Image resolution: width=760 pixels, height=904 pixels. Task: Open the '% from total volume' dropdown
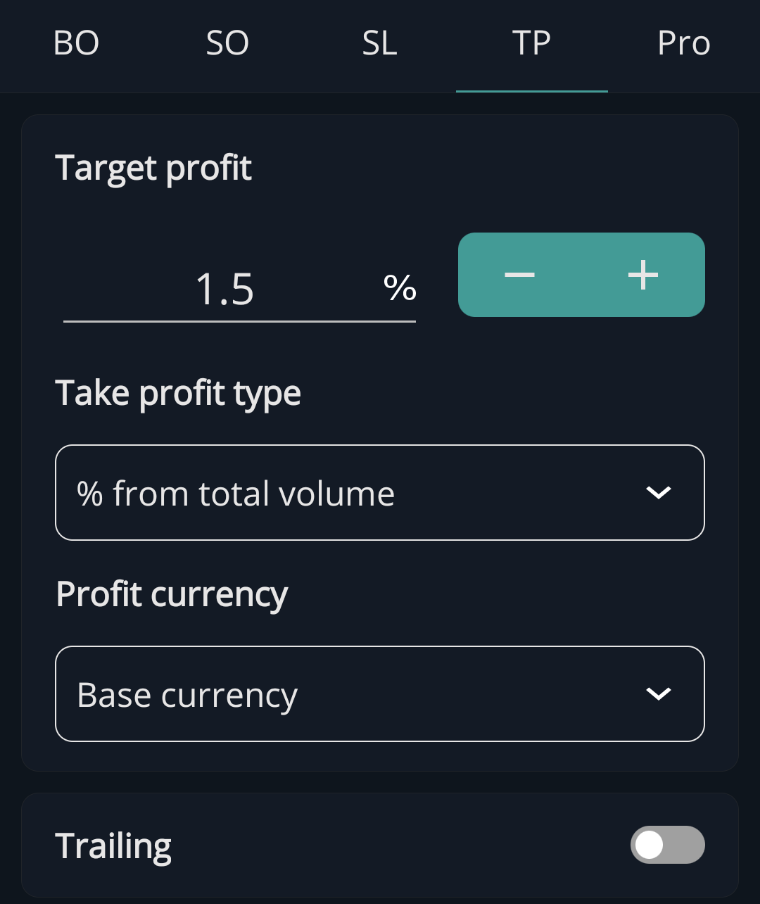coord(380,492)
